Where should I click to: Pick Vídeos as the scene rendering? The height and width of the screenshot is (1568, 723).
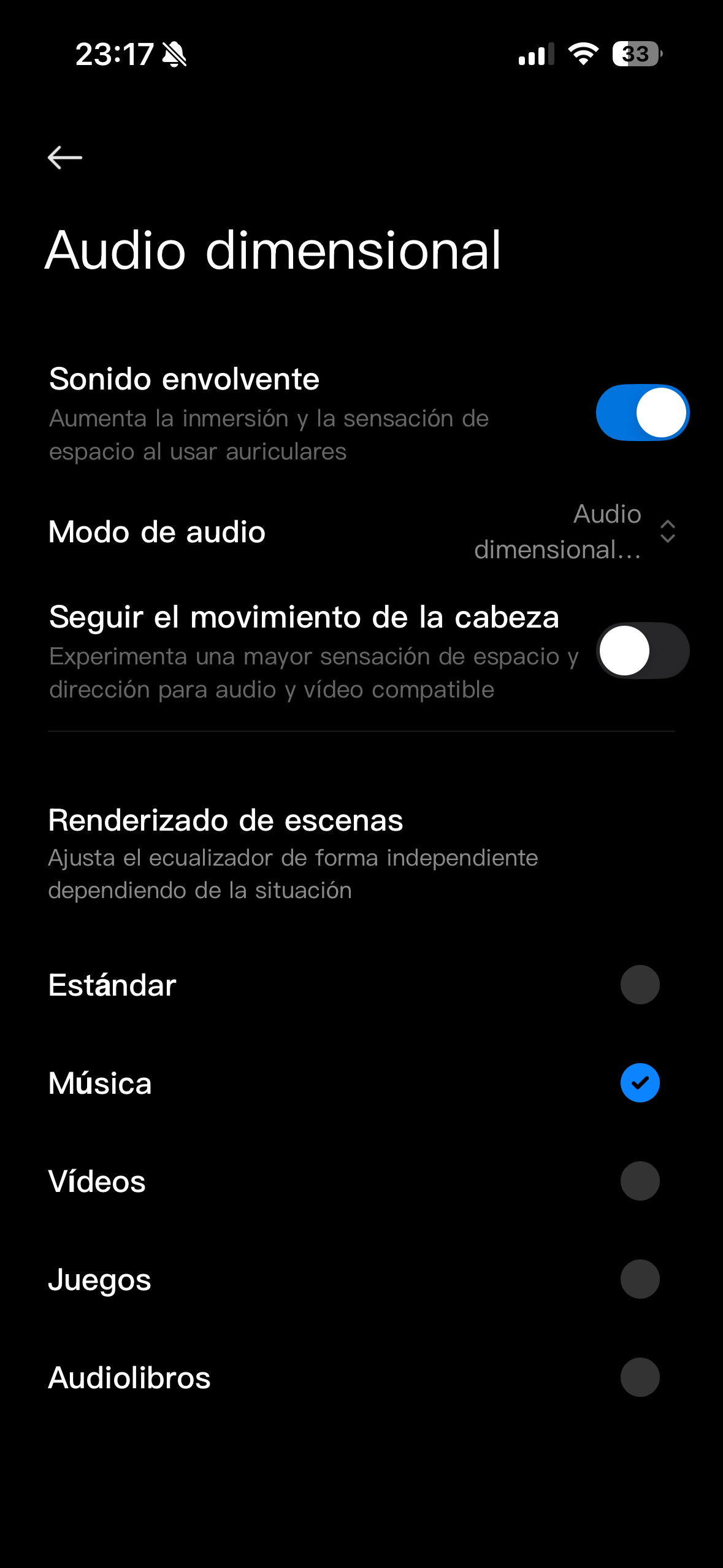tap(640, 1181)
